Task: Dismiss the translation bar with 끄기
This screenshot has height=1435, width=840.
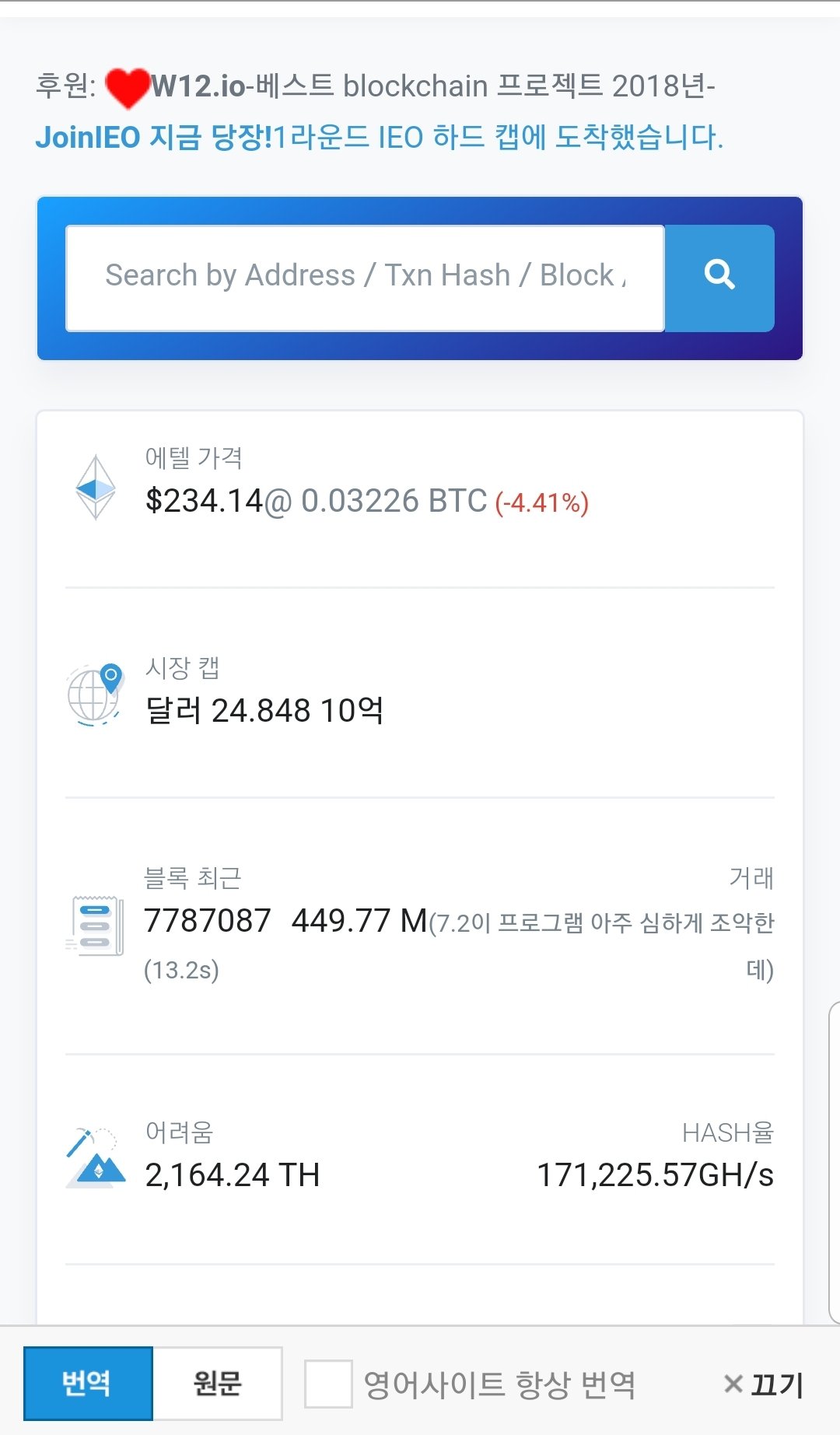Action: 763,1384
